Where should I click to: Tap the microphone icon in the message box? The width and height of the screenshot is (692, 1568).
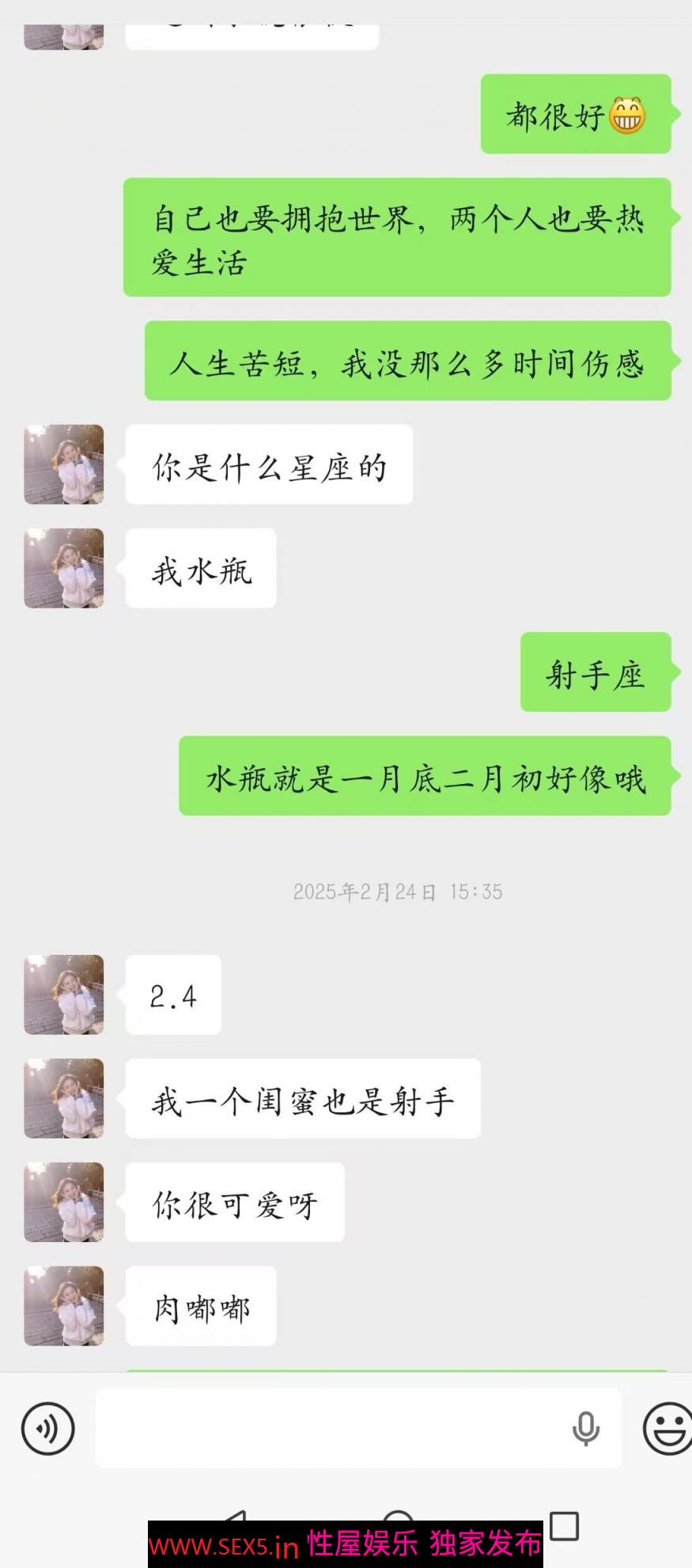pyautogui.click(x=585, y=1428)
